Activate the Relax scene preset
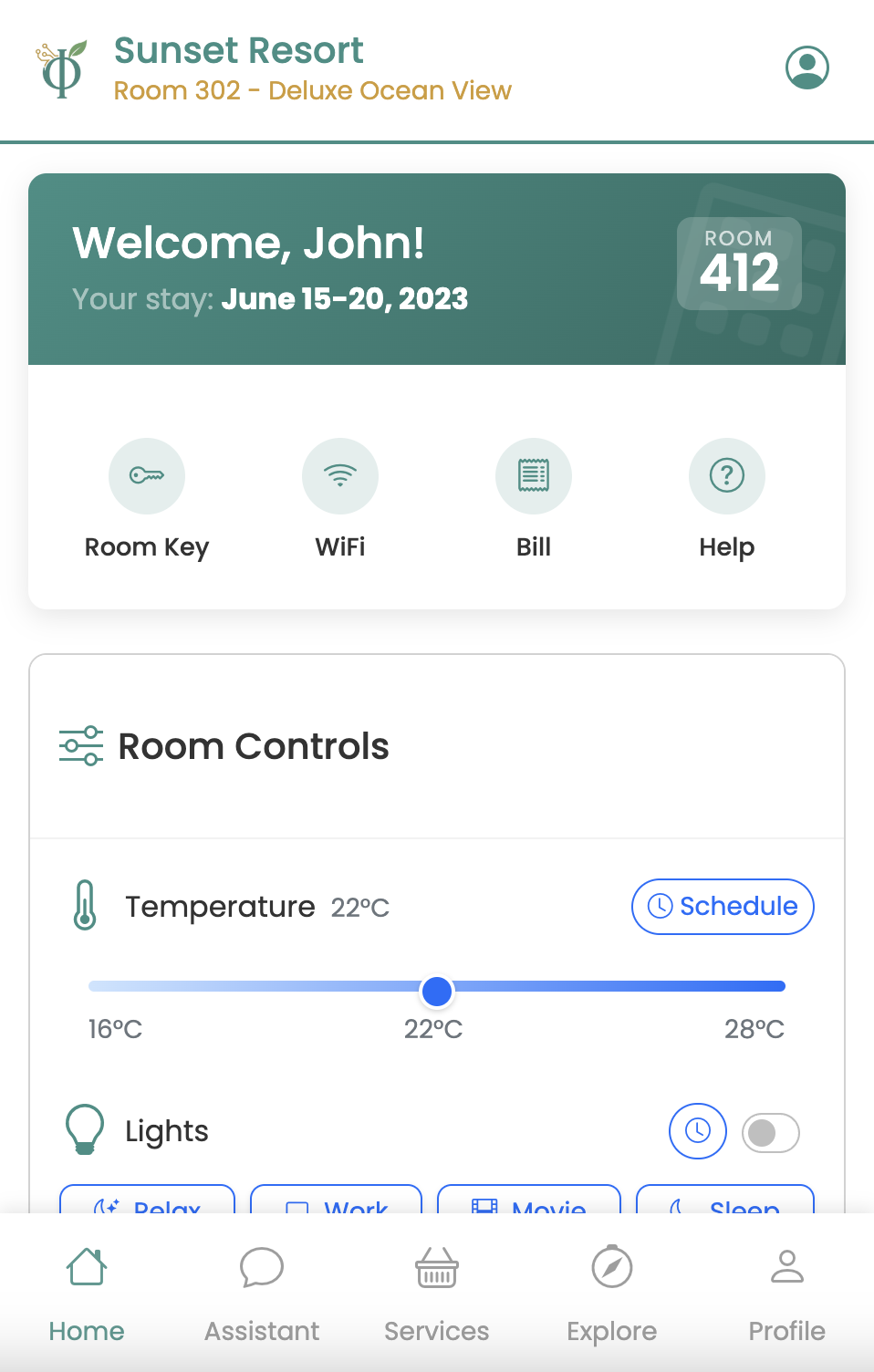 (146, 1204)
